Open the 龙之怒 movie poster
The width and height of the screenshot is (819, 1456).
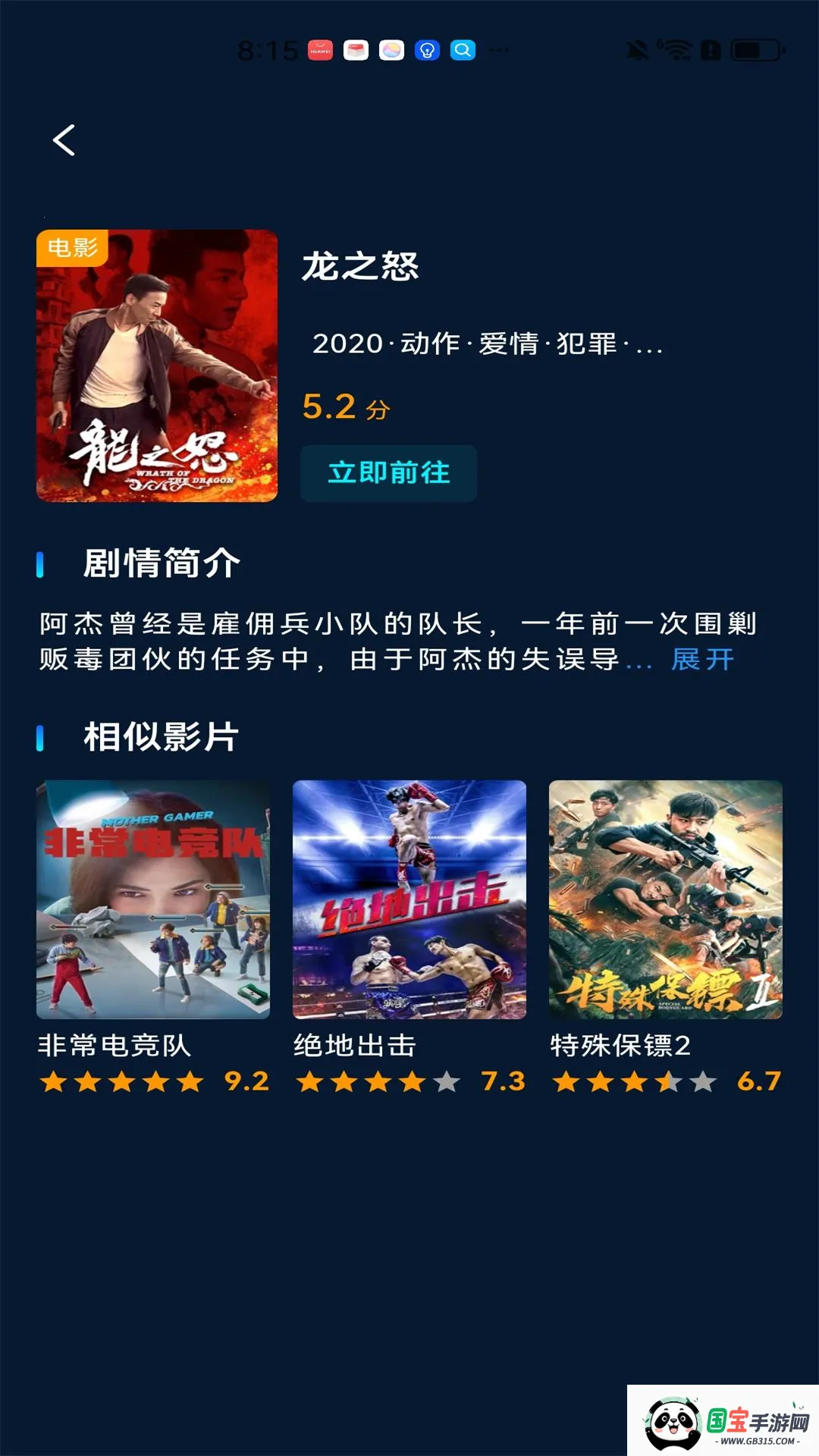pos(157,366)
